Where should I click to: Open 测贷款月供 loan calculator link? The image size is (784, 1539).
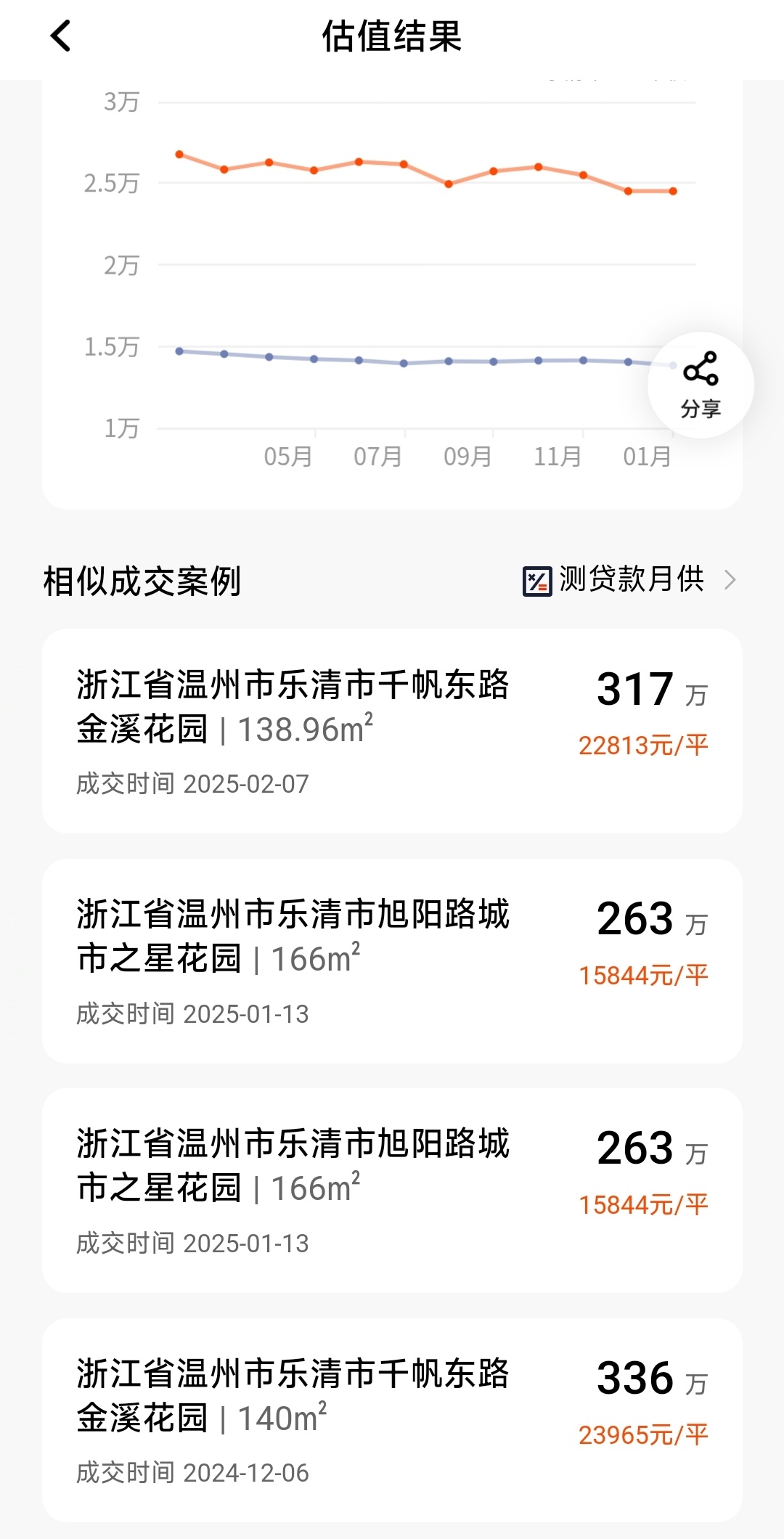coord(629,580)
